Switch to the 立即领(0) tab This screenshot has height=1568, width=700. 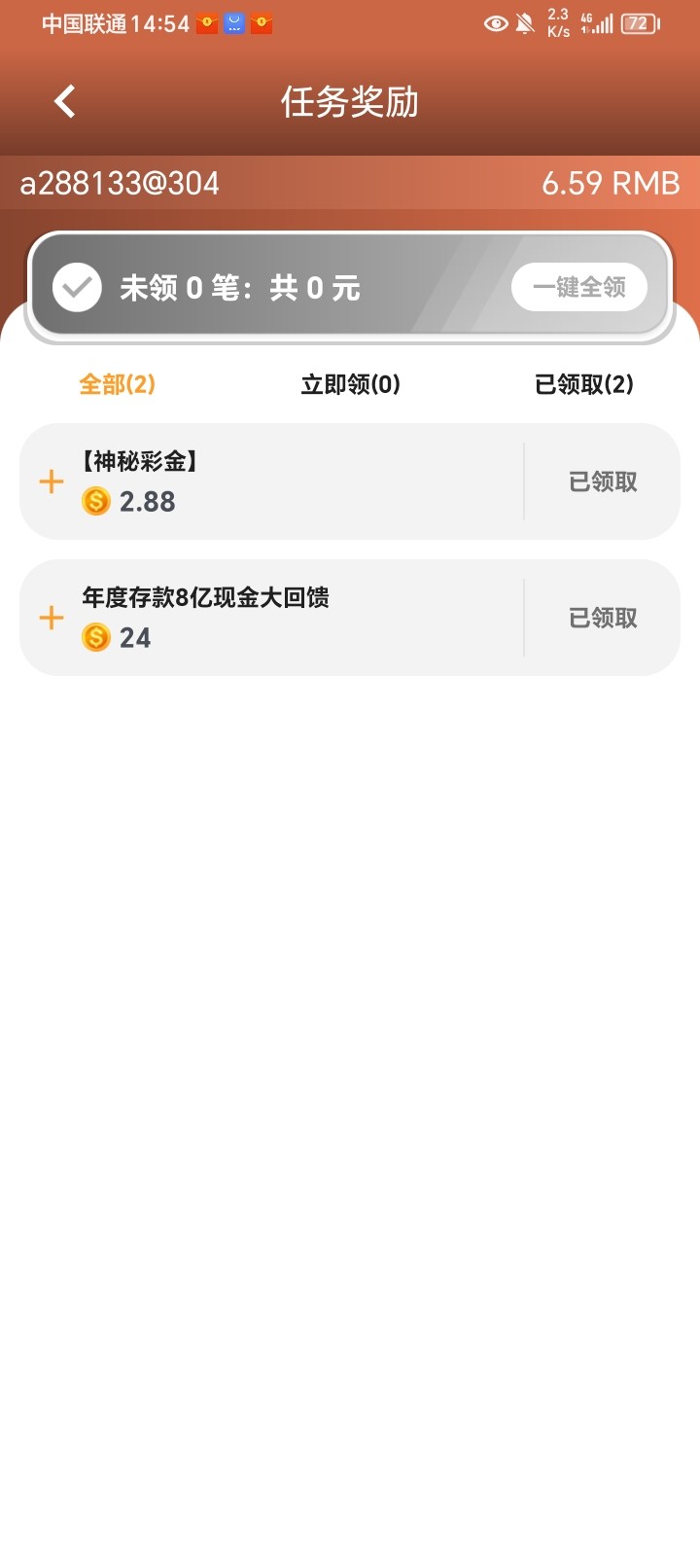click(x=350, y=384)
